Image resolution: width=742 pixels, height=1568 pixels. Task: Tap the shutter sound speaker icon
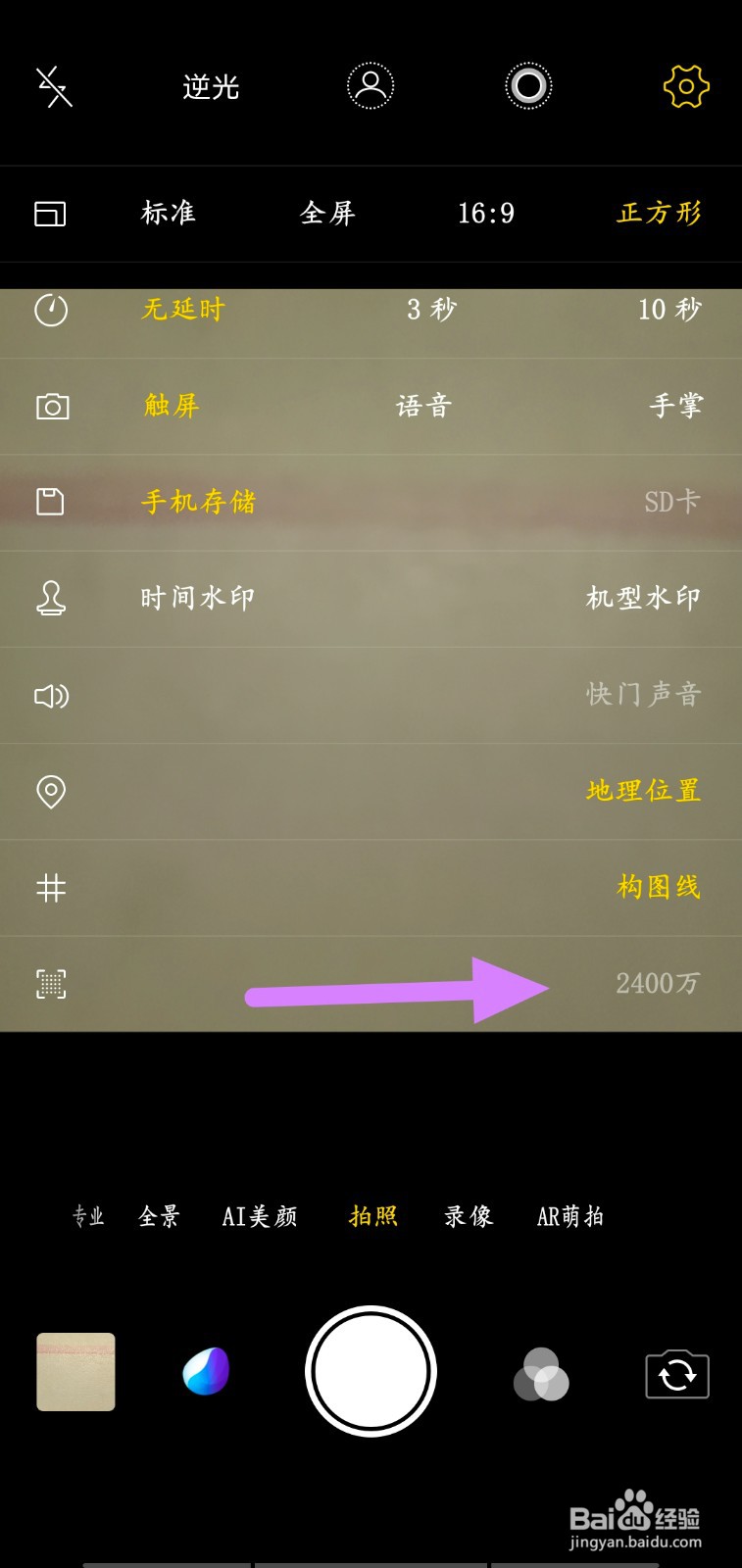(50, 695)
